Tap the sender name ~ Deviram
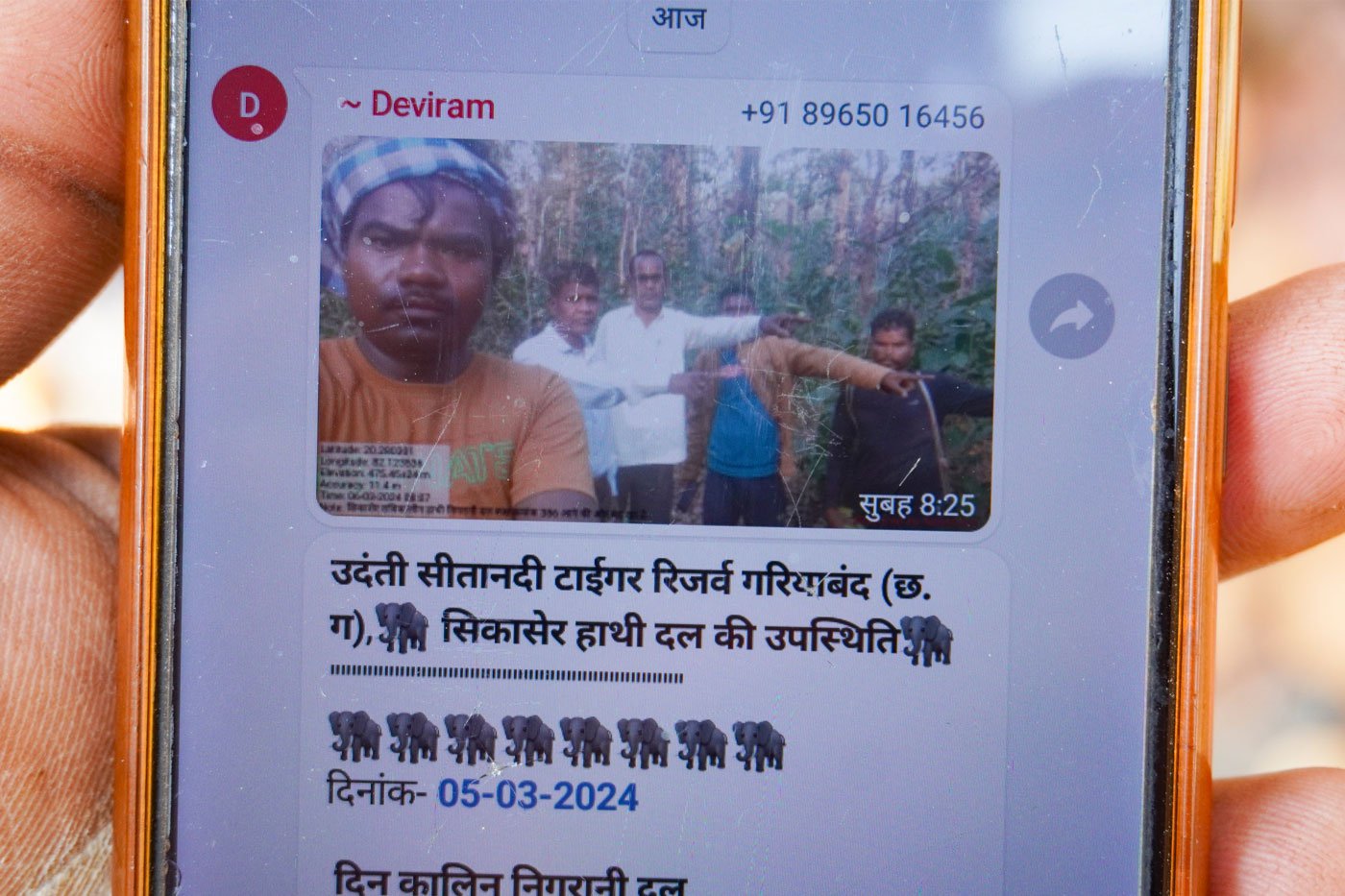This screenshot has width=1345, height=896. pos(418,106)
